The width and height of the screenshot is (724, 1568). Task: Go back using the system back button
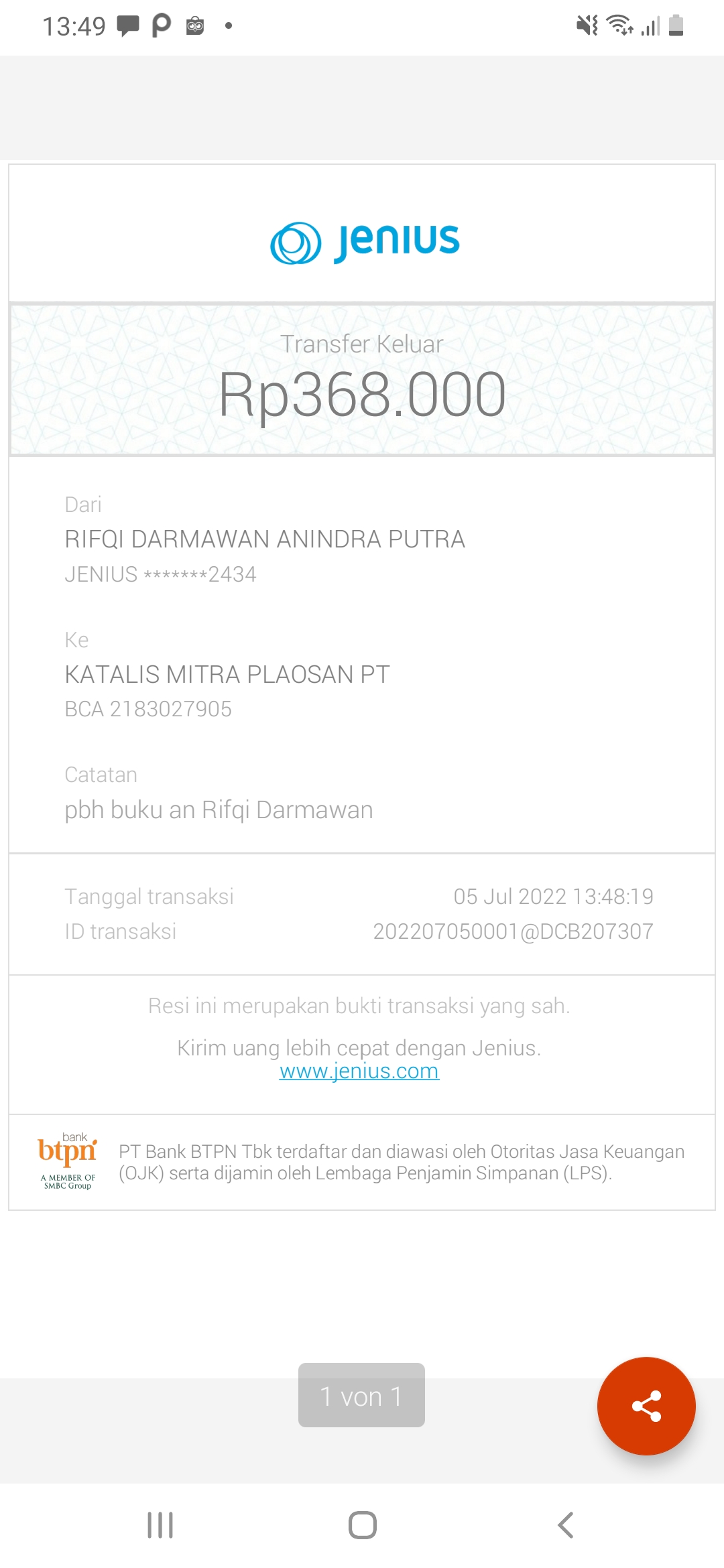point(565,1525)
